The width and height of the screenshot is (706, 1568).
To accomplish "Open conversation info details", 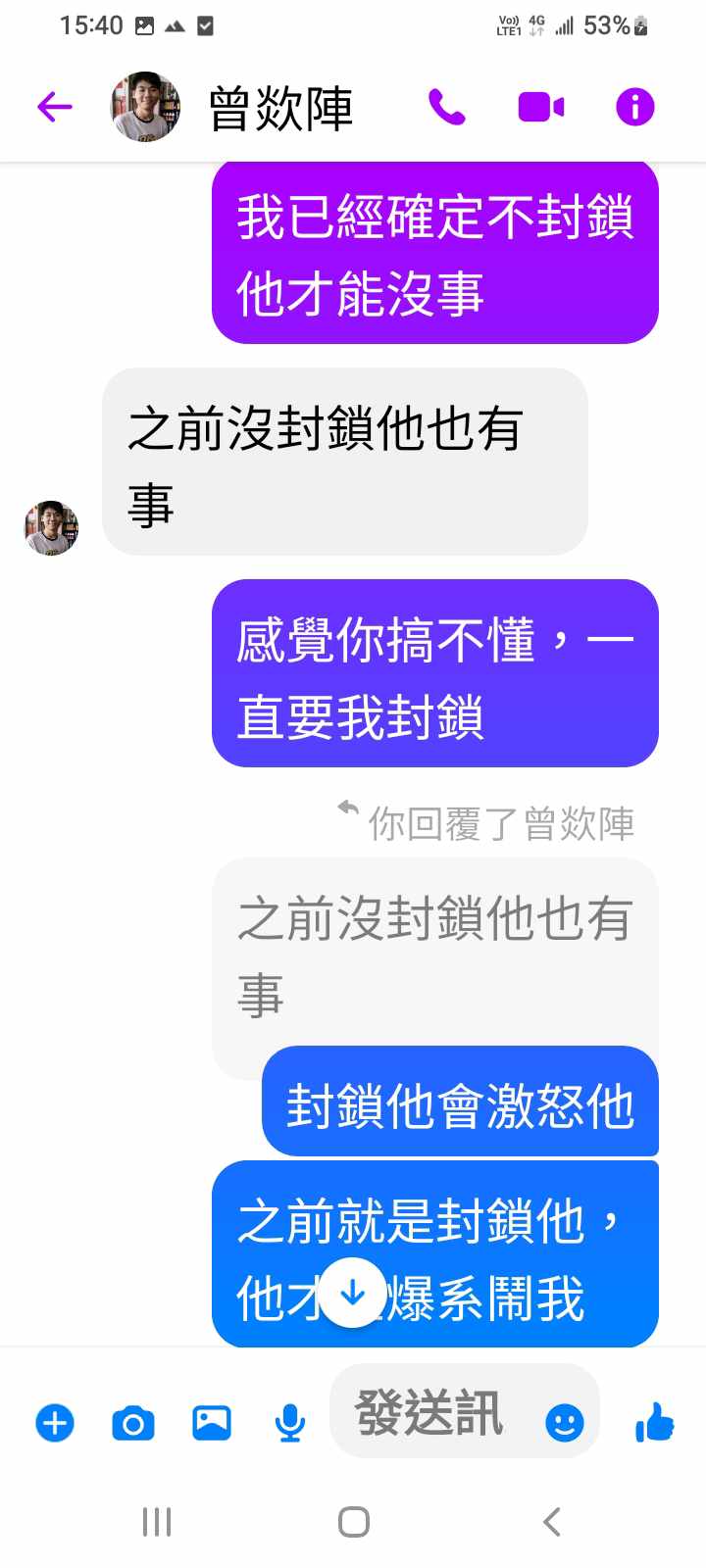I will [x=634, y=107].
